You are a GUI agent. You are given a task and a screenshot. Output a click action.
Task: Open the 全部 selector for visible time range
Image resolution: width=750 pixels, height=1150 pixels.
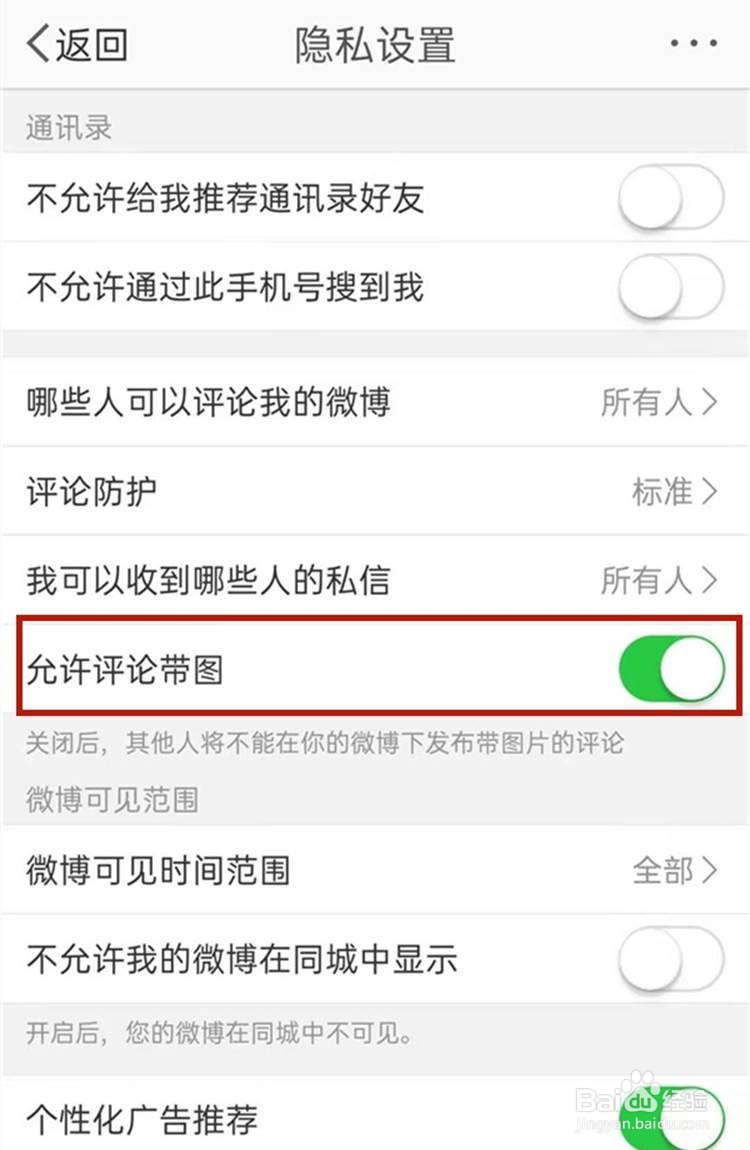click(x=668, y=871)
